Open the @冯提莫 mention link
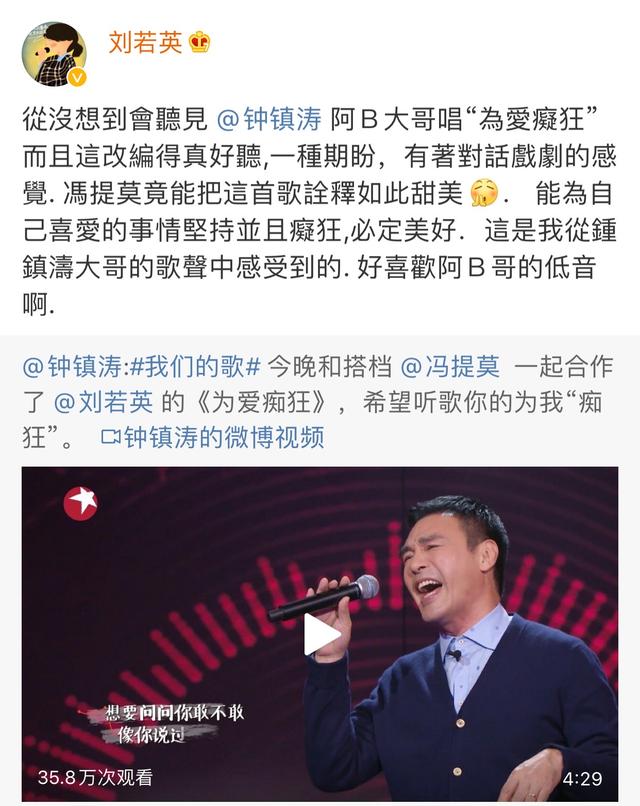The width and height of the screenshot is (640, 806). tap(450, 366)
